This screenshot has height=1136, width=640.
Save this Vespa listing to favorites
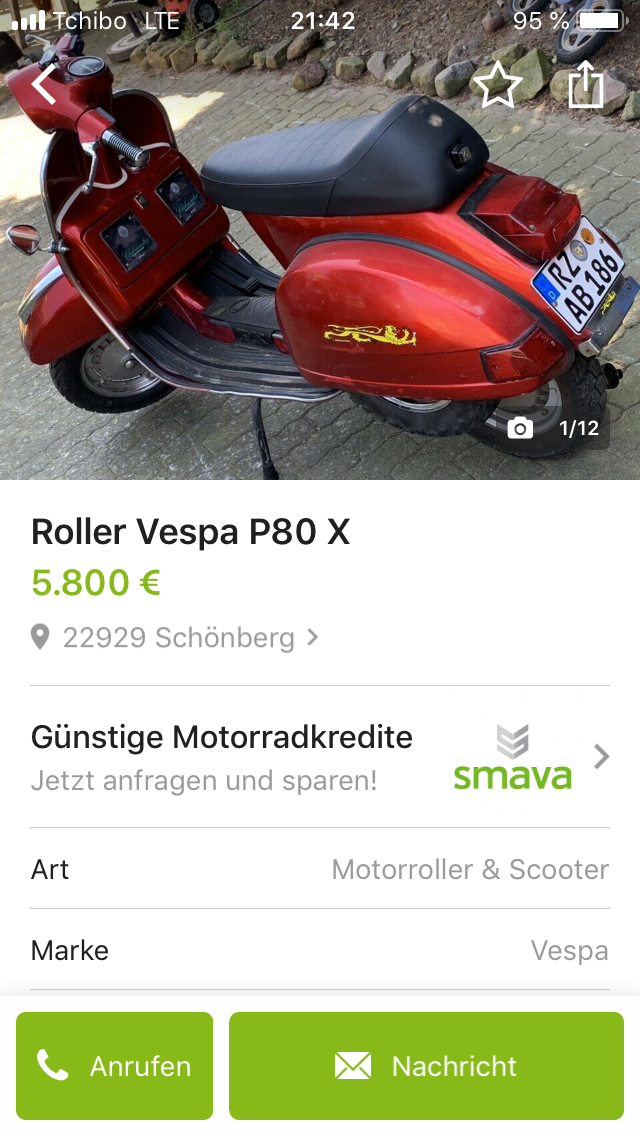pos(497,85)
